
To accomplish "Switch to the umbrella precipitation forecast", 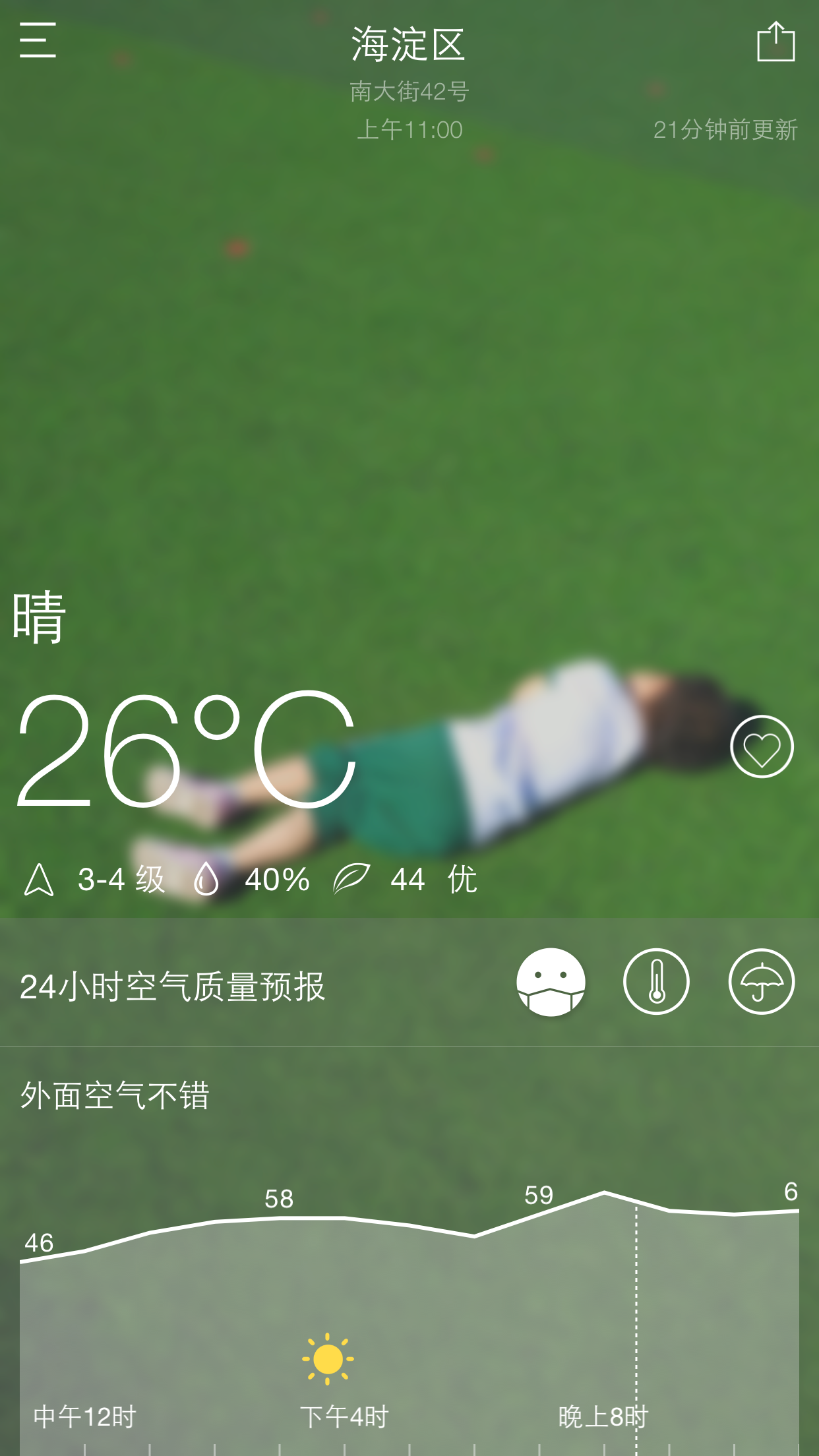I will 761,982.
